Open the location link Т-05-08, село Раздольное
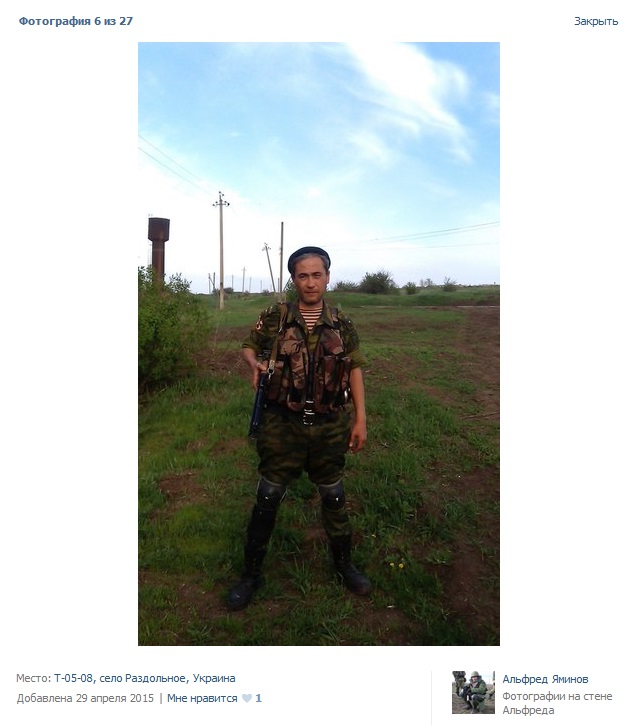639x725 pixels. (144, 678)
